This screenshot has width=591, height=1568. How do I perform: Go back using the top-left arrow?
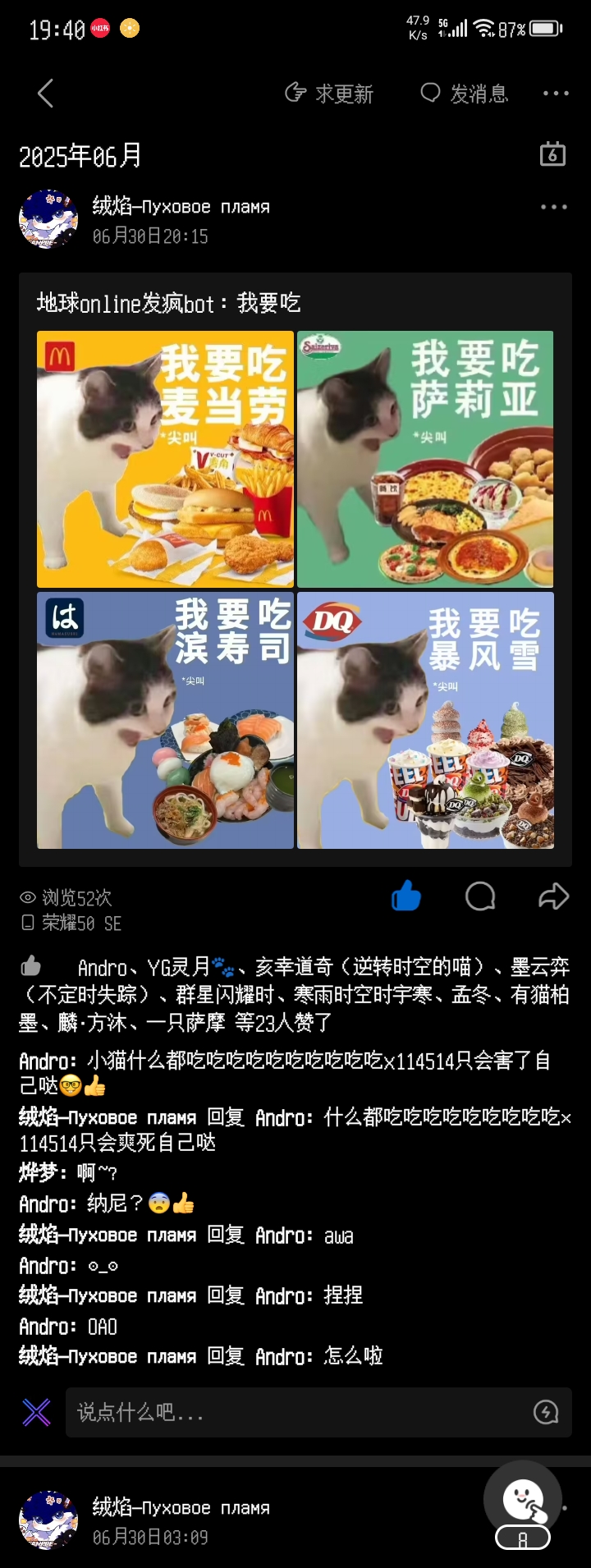45,94
